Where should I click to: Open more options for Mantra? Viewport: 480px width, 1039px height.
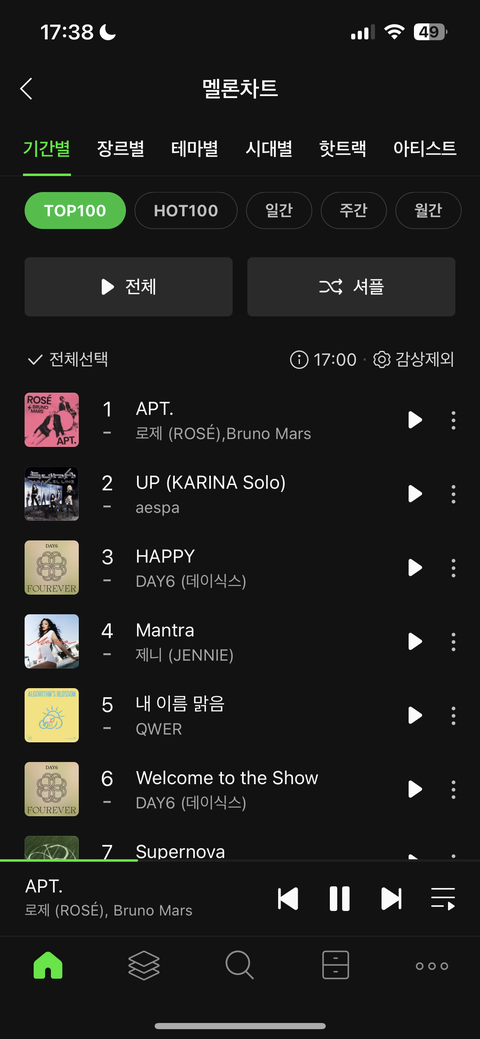pyautogui.click(x=453, y=641)
